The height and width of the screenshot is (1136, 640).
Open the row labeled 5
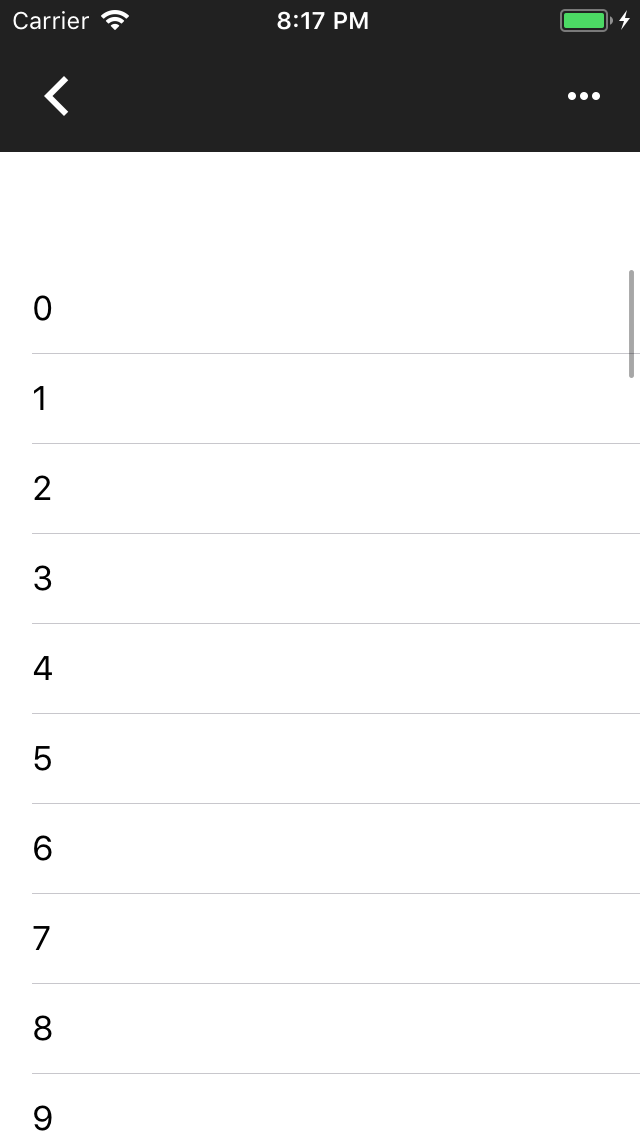[320, 759]
